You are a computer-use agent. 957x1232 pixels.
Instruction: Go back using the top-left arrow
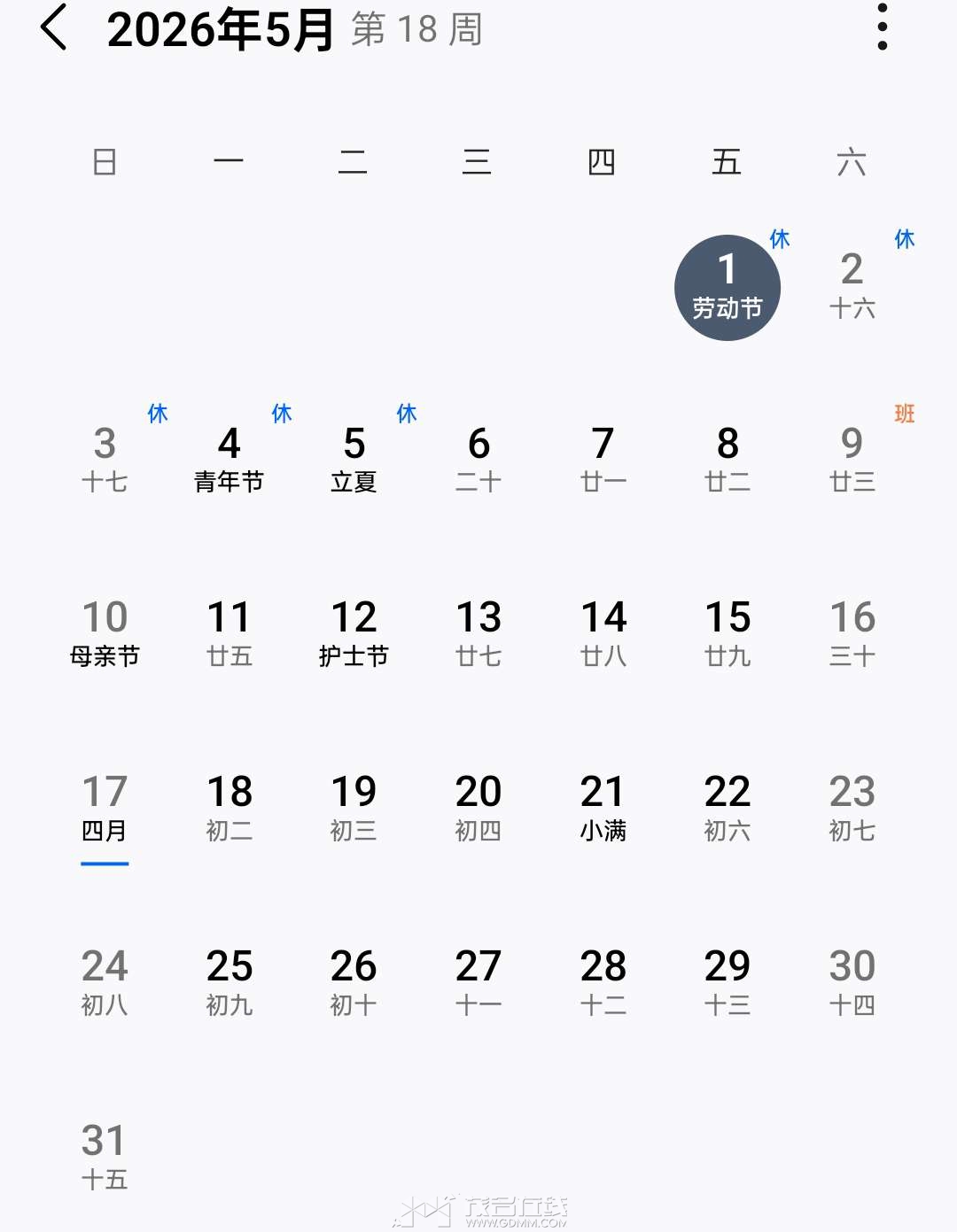coord(54,28)
